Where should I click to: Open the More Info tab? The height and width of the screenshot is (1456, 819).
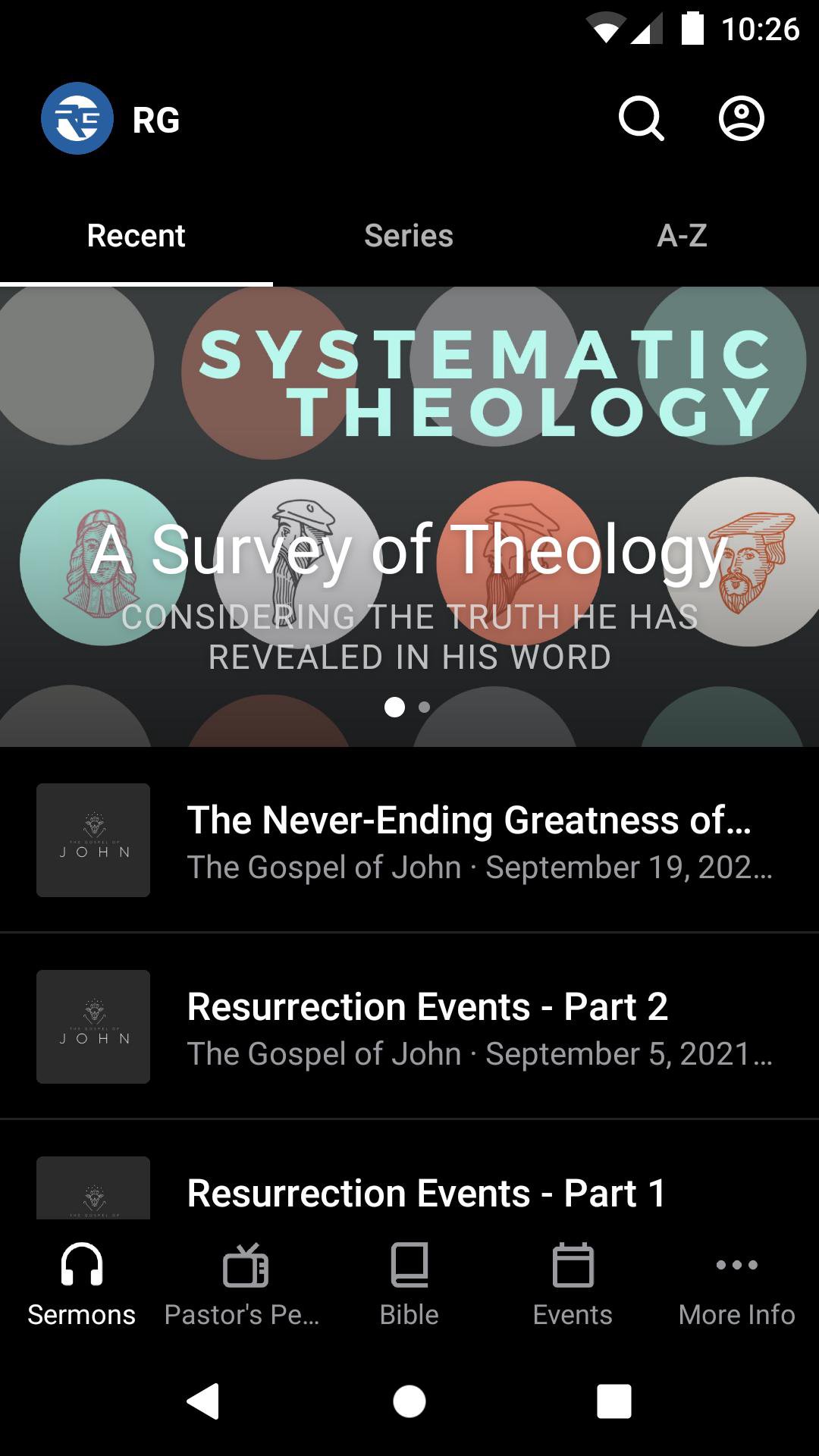click(x=736, y=1283)
